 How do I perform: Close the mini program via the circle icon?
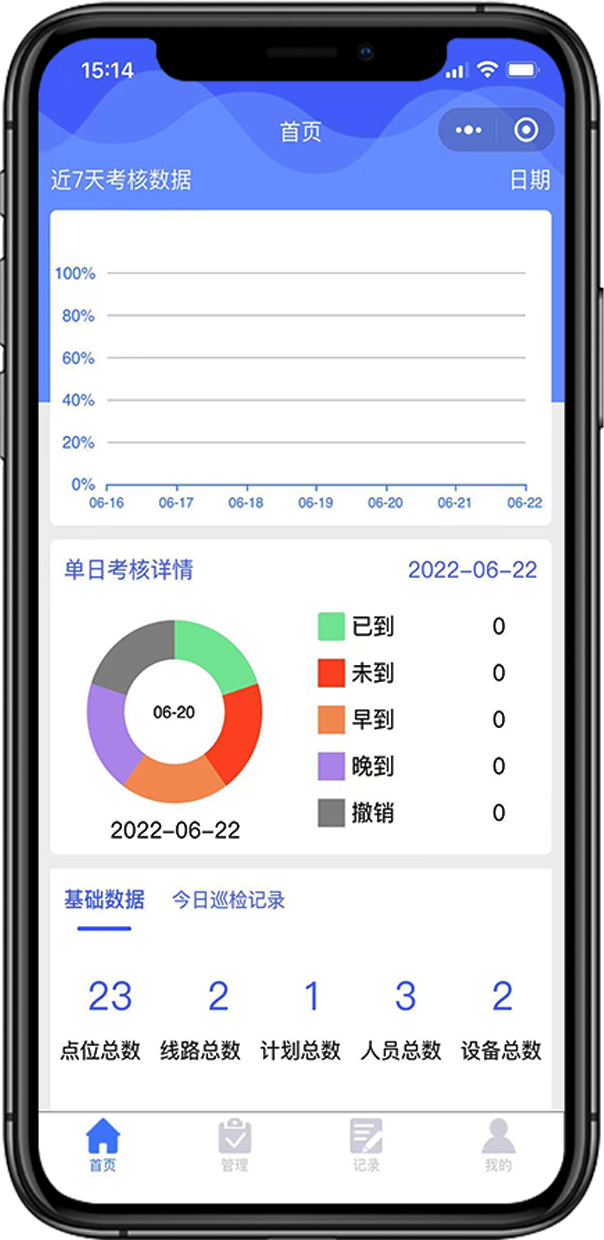[x=526, y=130]
